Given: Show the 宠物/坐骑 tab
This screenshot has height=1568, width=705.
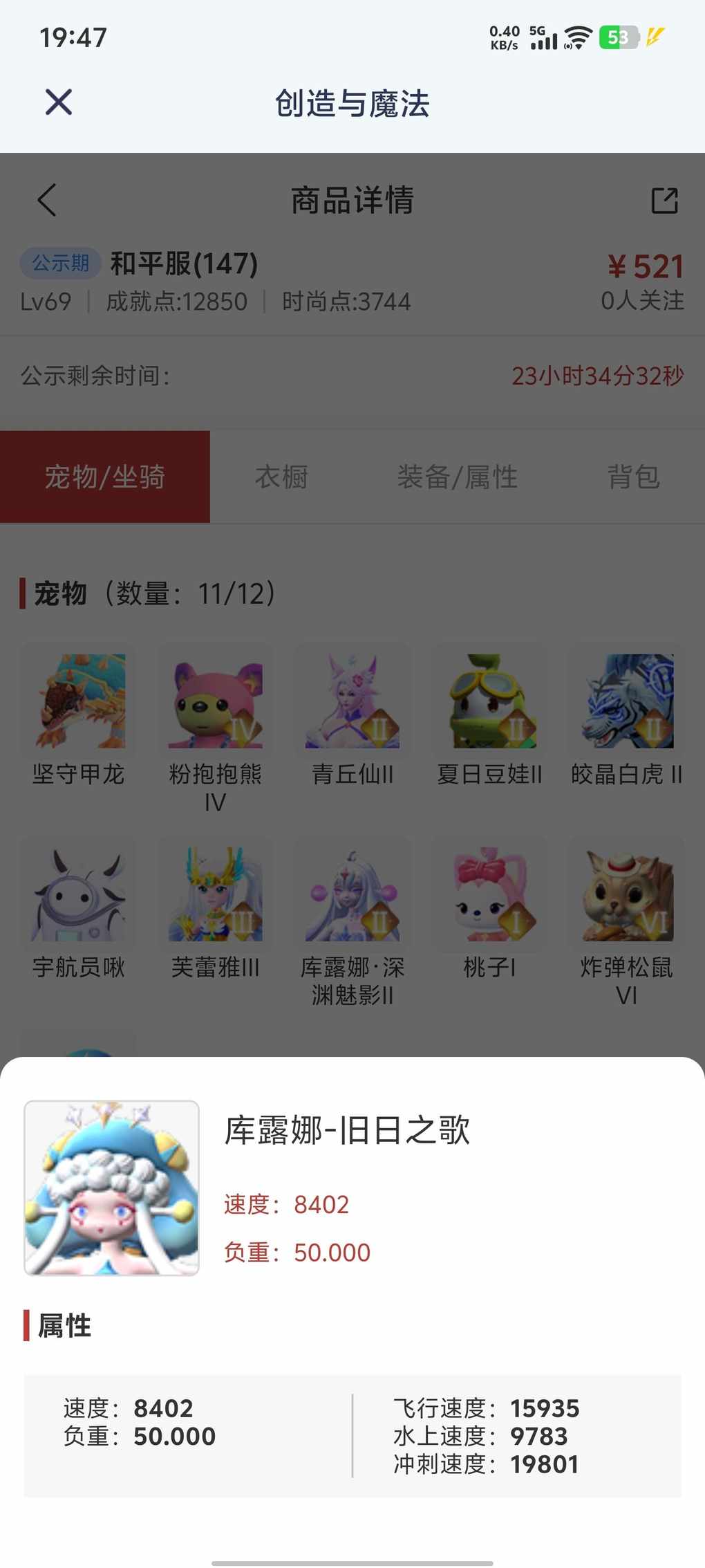Looking at the screenshot, I should tap(105, 477).
